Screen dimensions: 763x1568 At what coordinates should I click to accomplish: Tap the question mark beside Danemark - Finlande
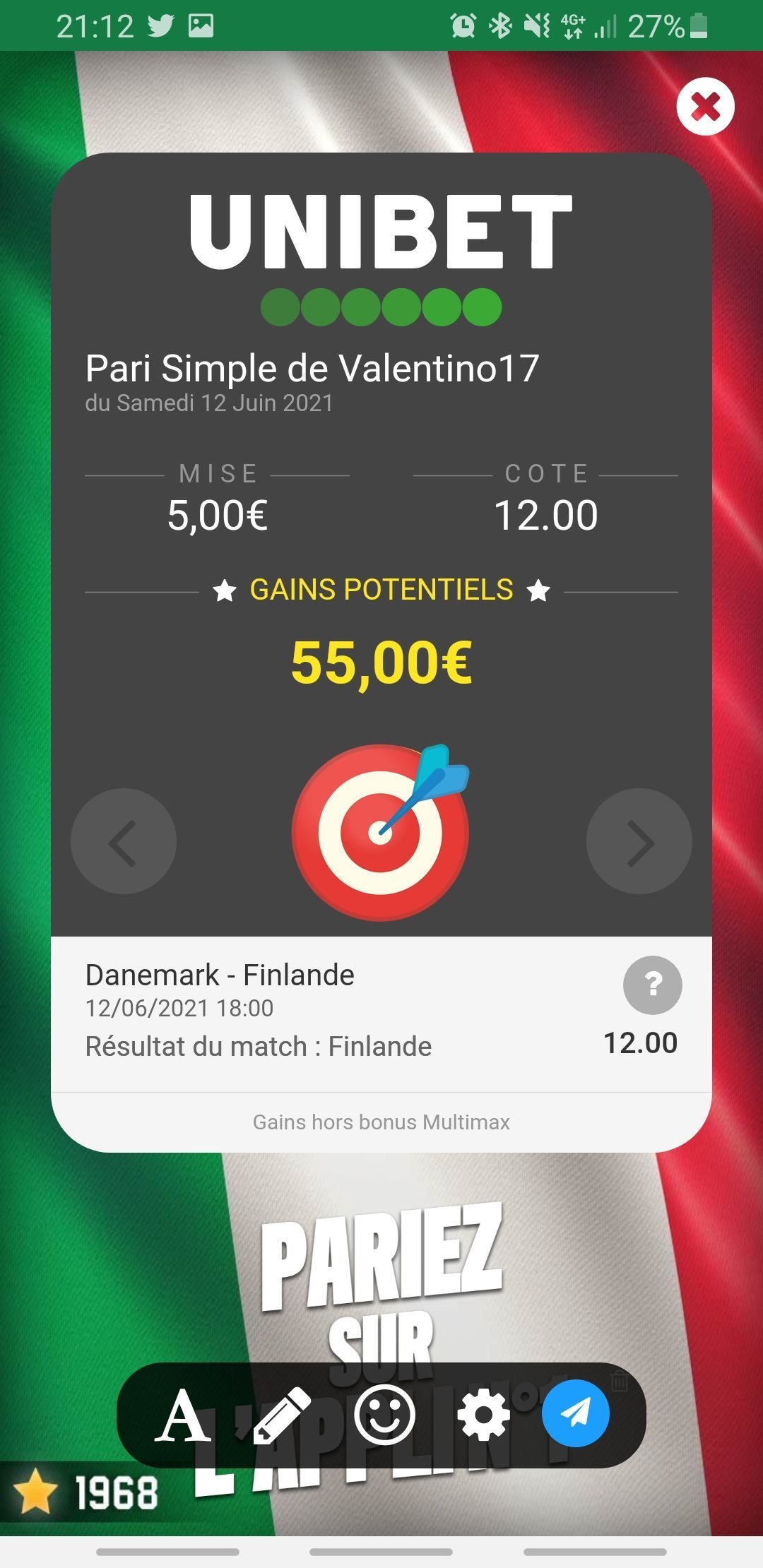653,985
